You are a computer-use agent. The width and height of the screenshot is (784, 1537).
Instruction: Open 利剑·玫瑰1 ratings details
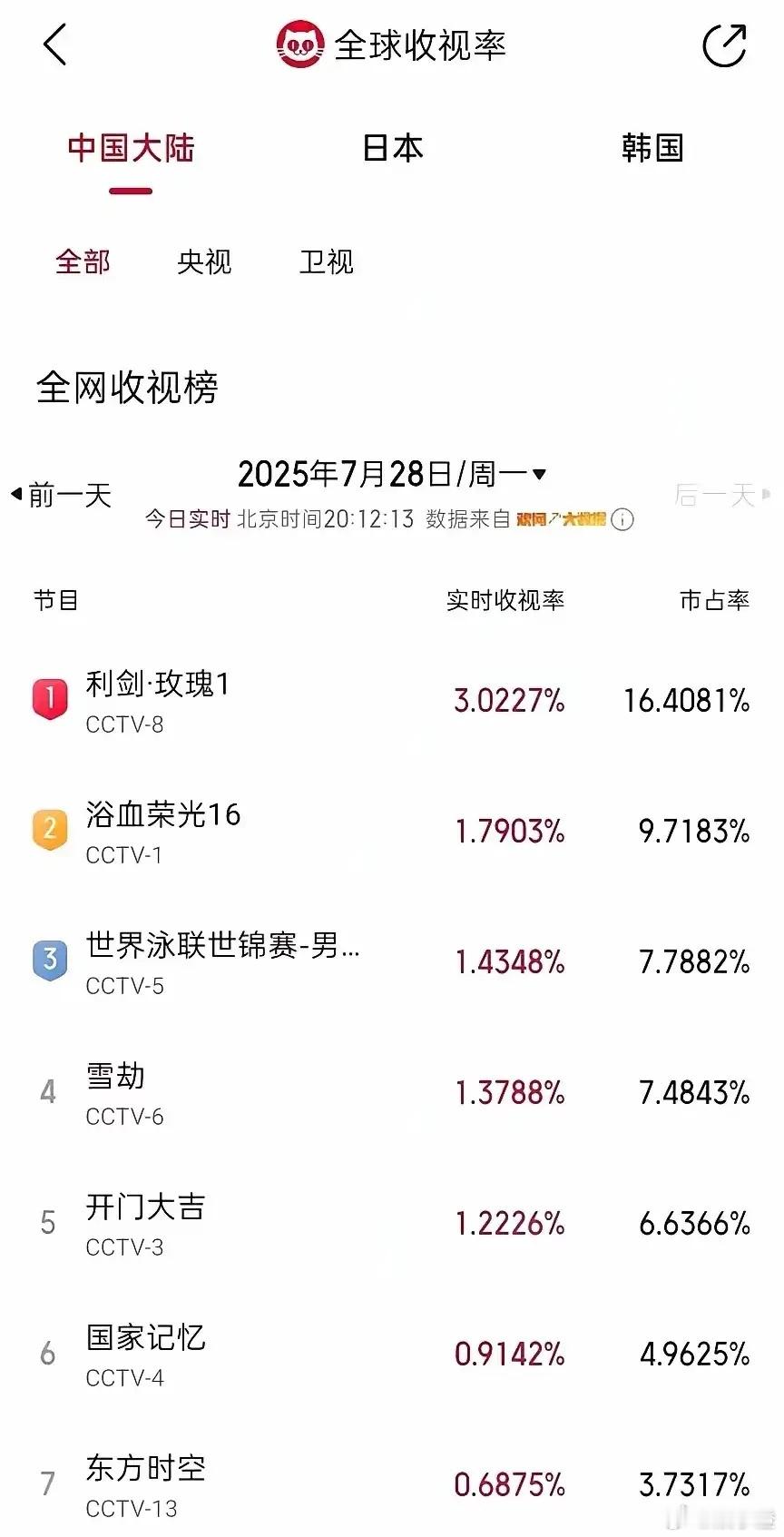(x=392, y=701)
